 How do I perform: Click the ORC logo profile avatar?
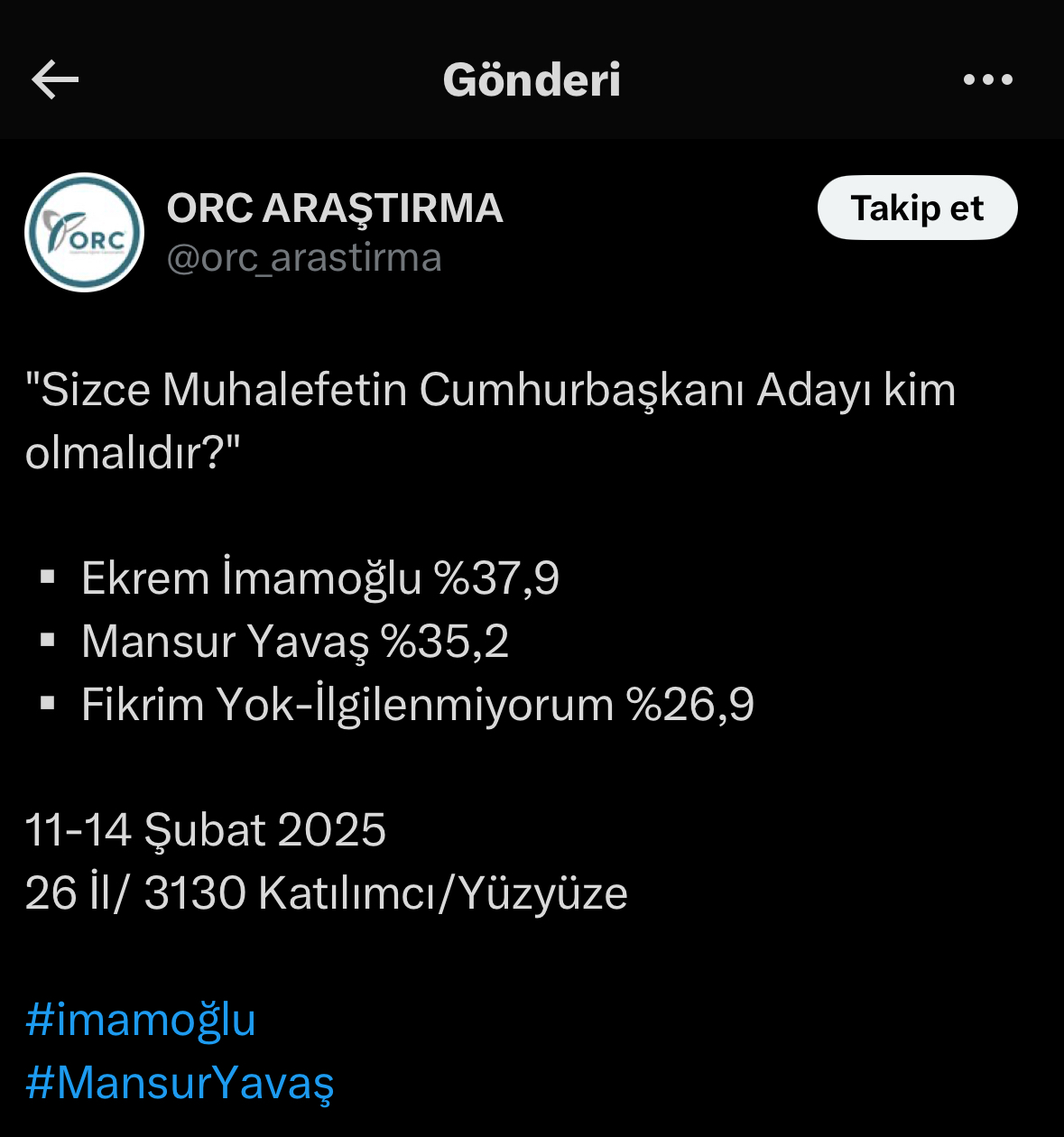click(x=84, y=232)
